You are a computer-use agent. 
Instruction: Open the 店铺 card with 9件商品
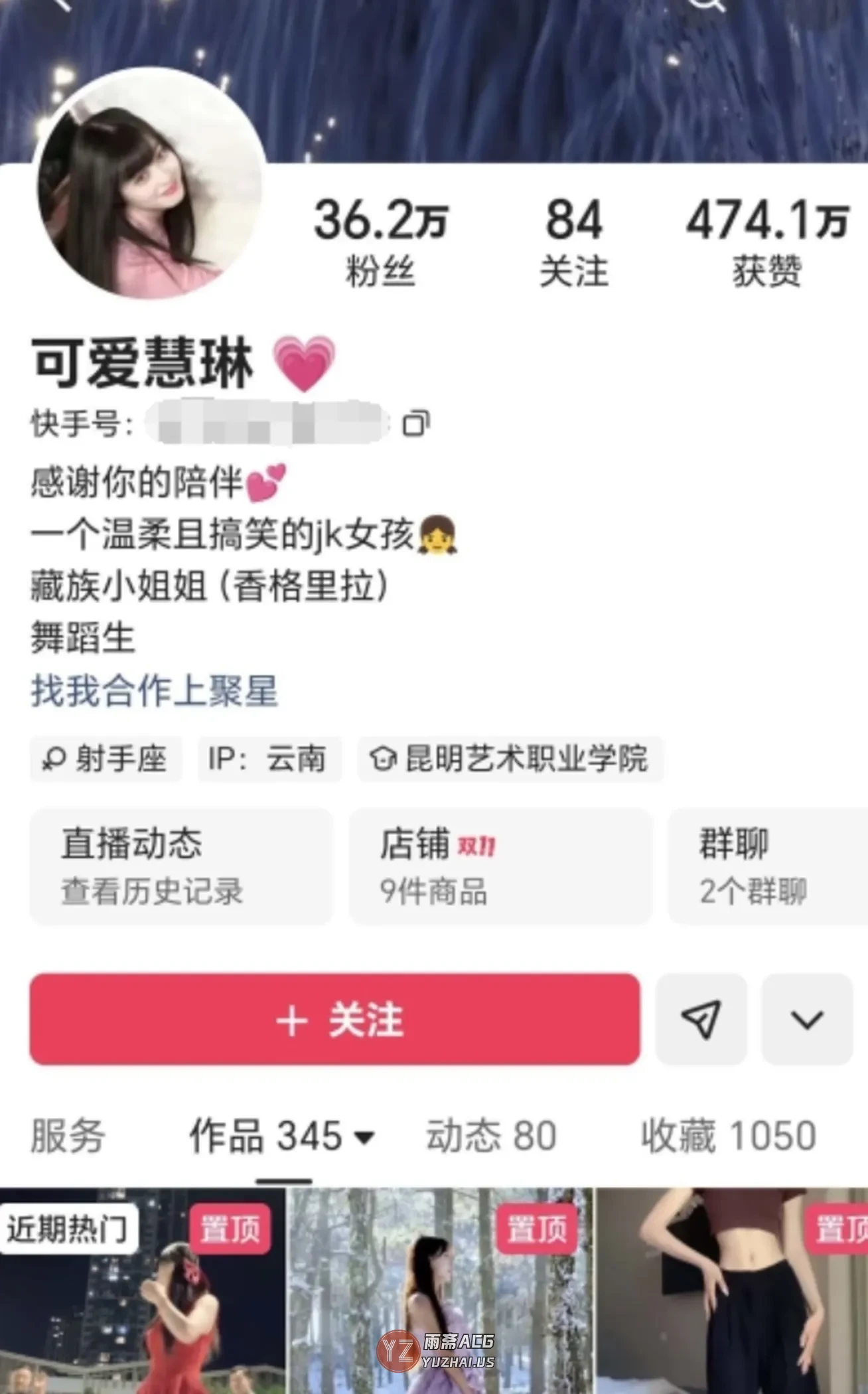pos(500,866)
